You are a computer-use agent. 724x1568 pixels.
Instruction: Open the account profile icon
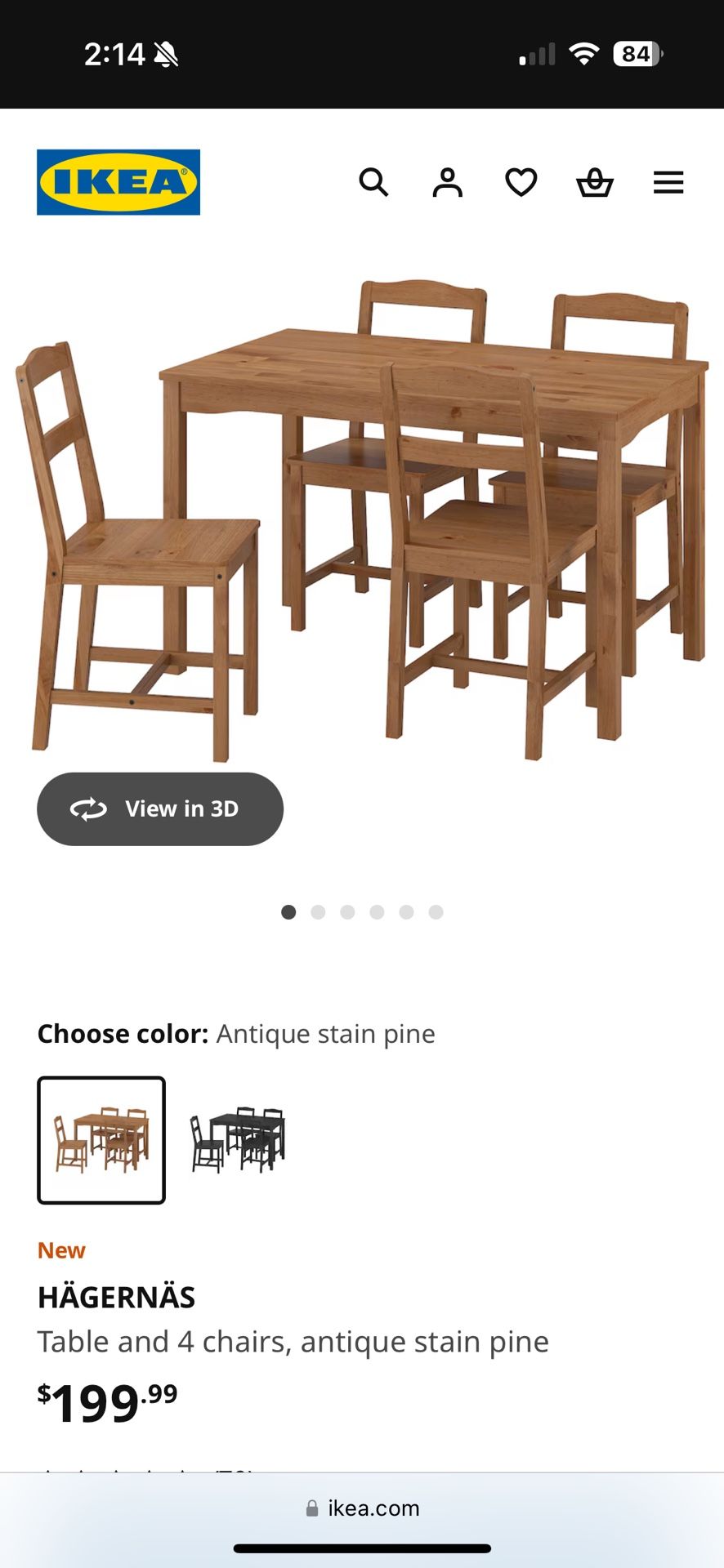pyautogui.click(x=447, y=182)
